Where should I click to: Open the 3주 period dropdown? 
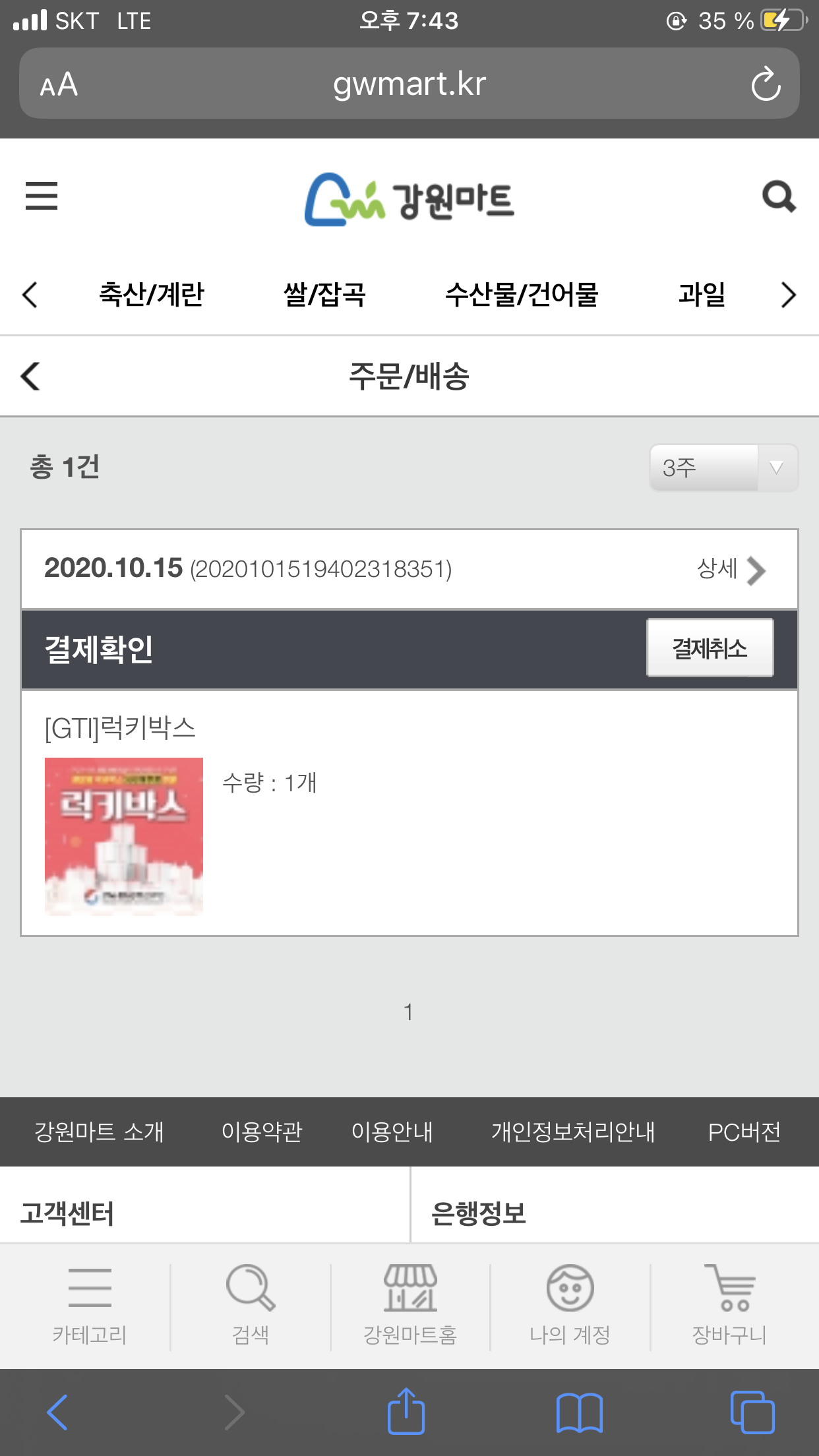click(x=723, y=468)
